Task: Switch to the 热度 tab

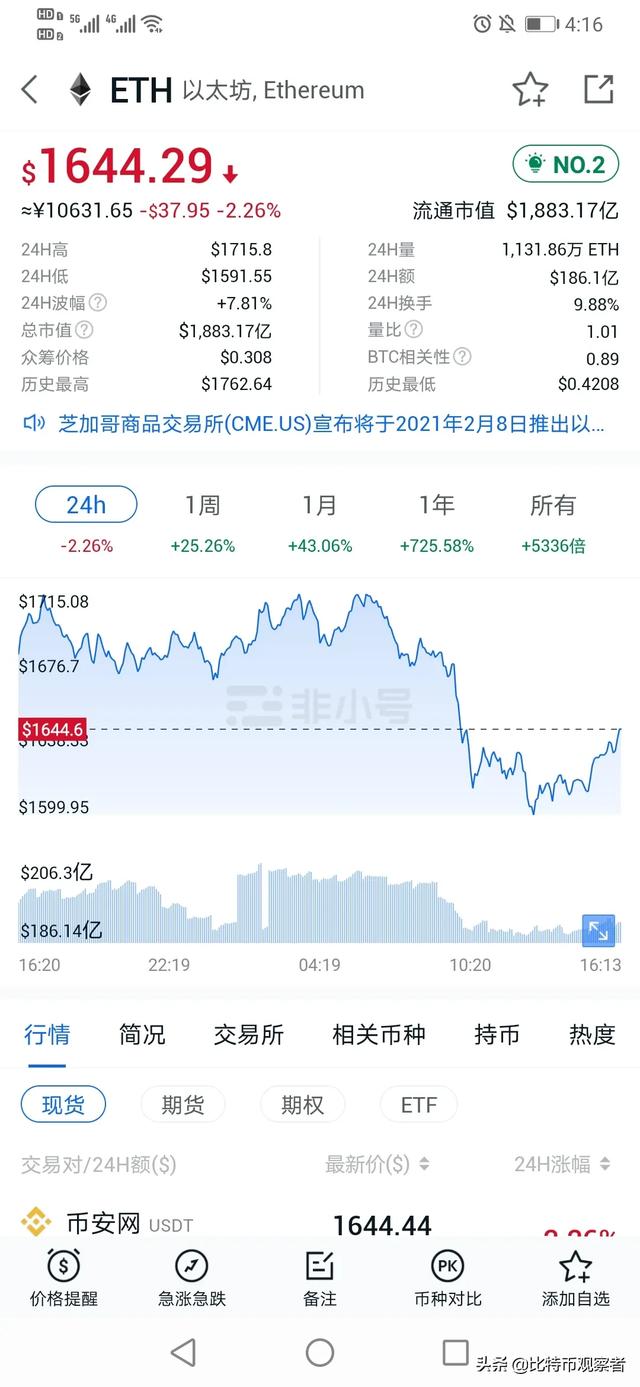Action: tap(592, 1035)
